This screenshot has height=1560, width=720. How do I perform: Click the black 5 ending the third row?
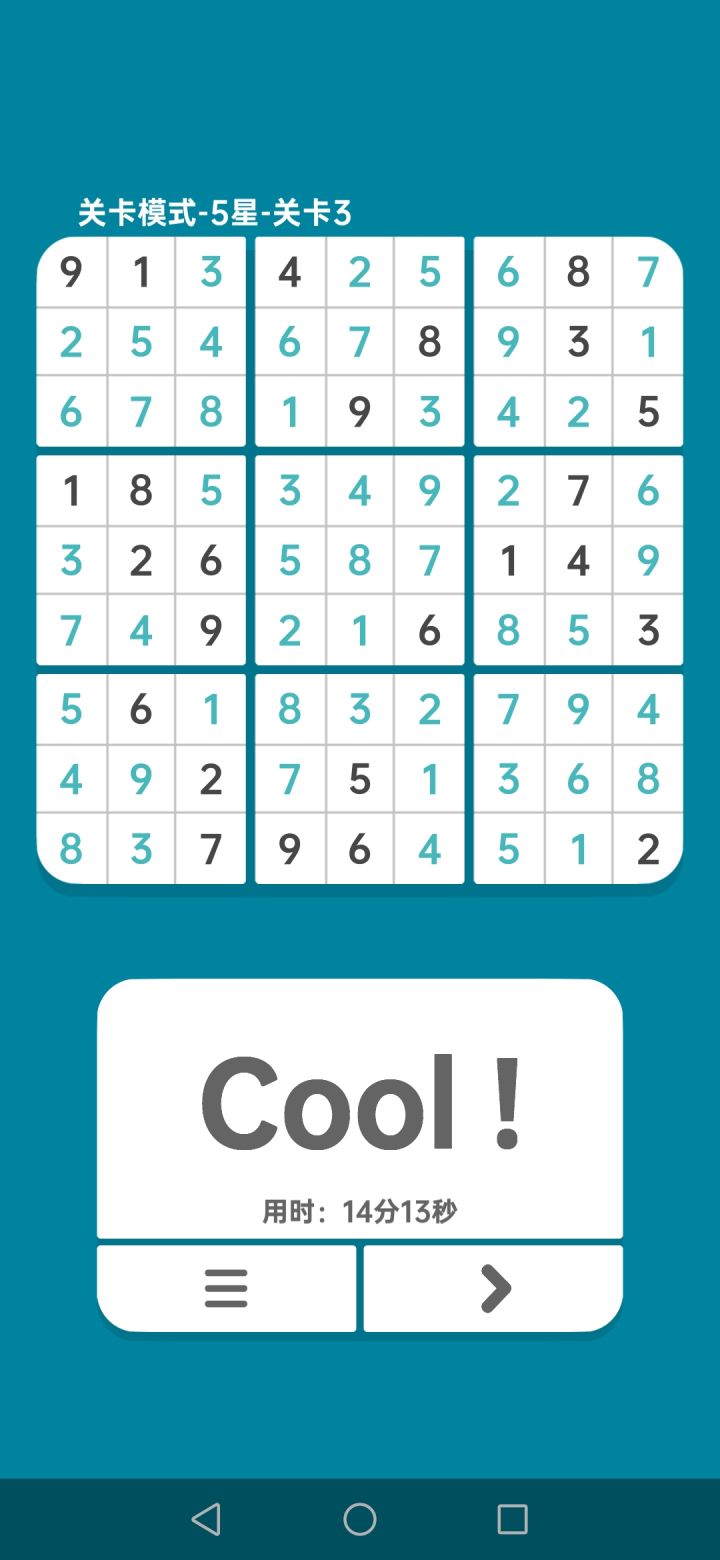click(648, 411)
